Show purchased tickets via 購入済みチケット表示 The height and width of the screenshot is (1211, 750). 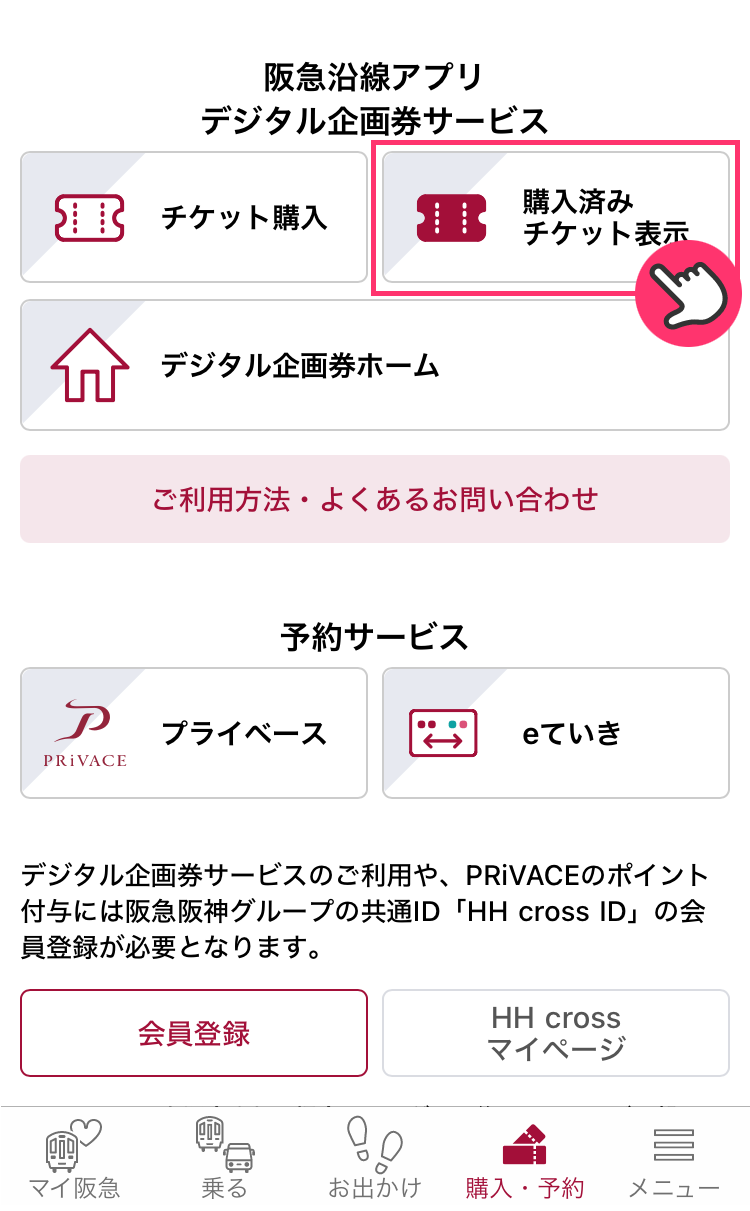pyautogui.click(x=555, y=217)
